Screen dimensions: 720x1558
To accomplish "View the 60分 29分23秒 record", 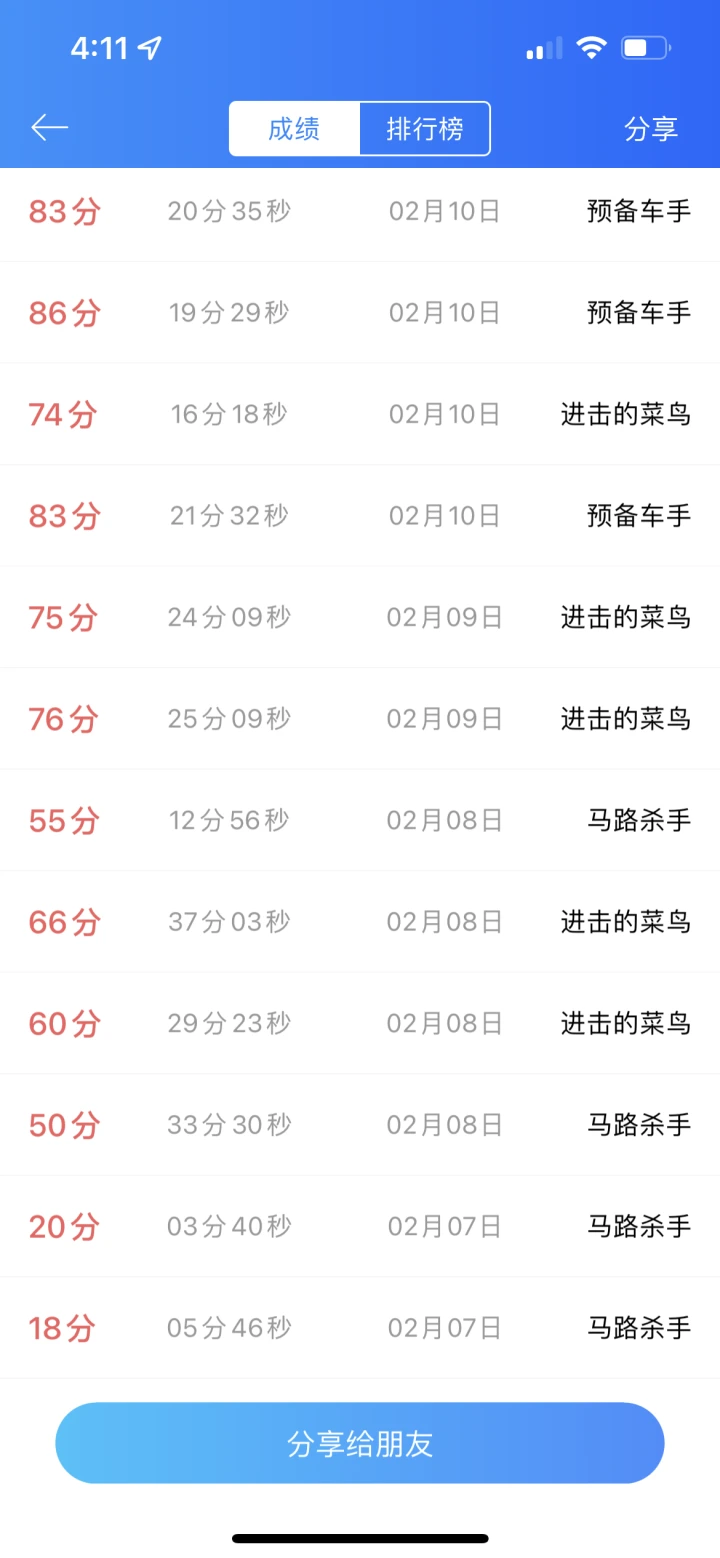I will (x=360, y=1023).
